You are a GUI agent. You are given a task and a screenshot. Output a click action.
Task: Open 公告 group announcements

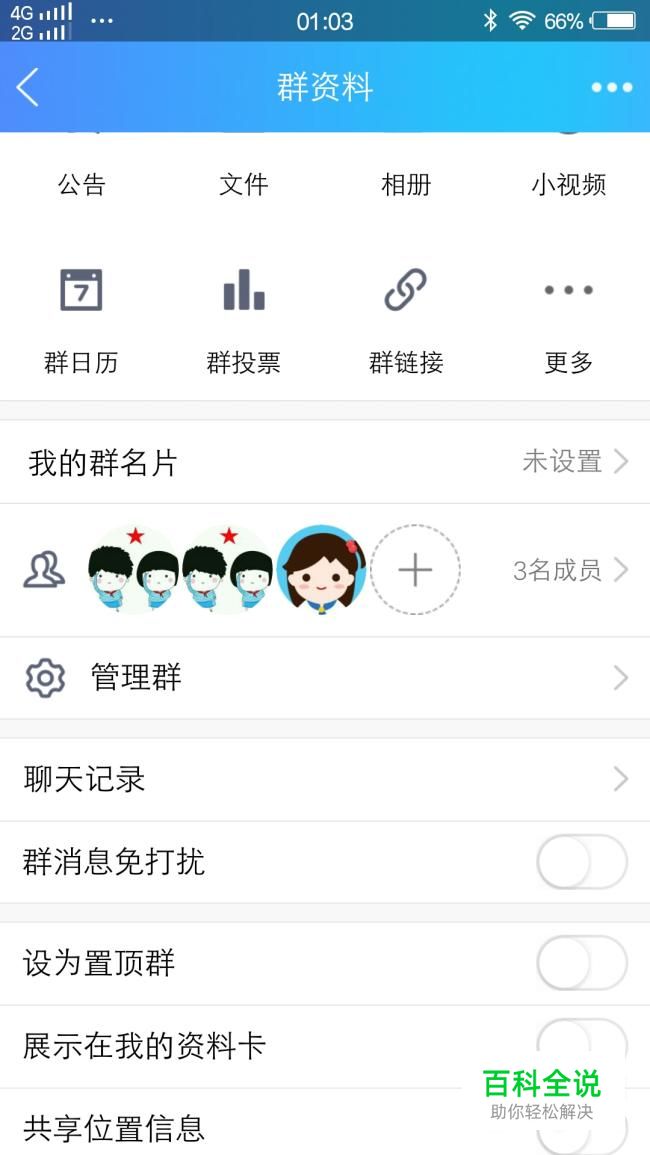coord(81,184)
